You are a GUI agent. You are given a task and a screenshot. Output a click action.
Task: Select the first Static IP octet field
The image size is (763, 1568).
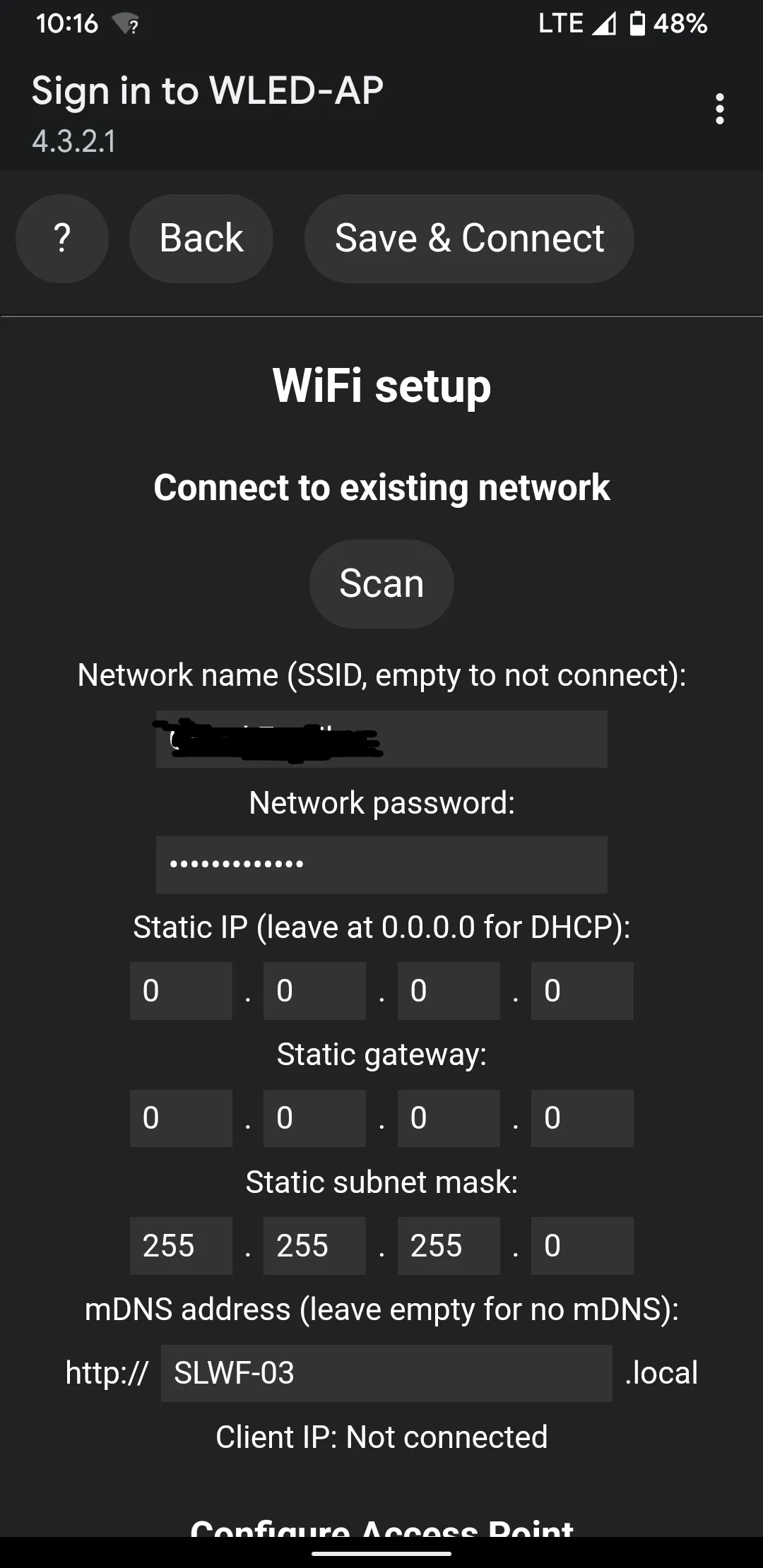click(181, 991)
